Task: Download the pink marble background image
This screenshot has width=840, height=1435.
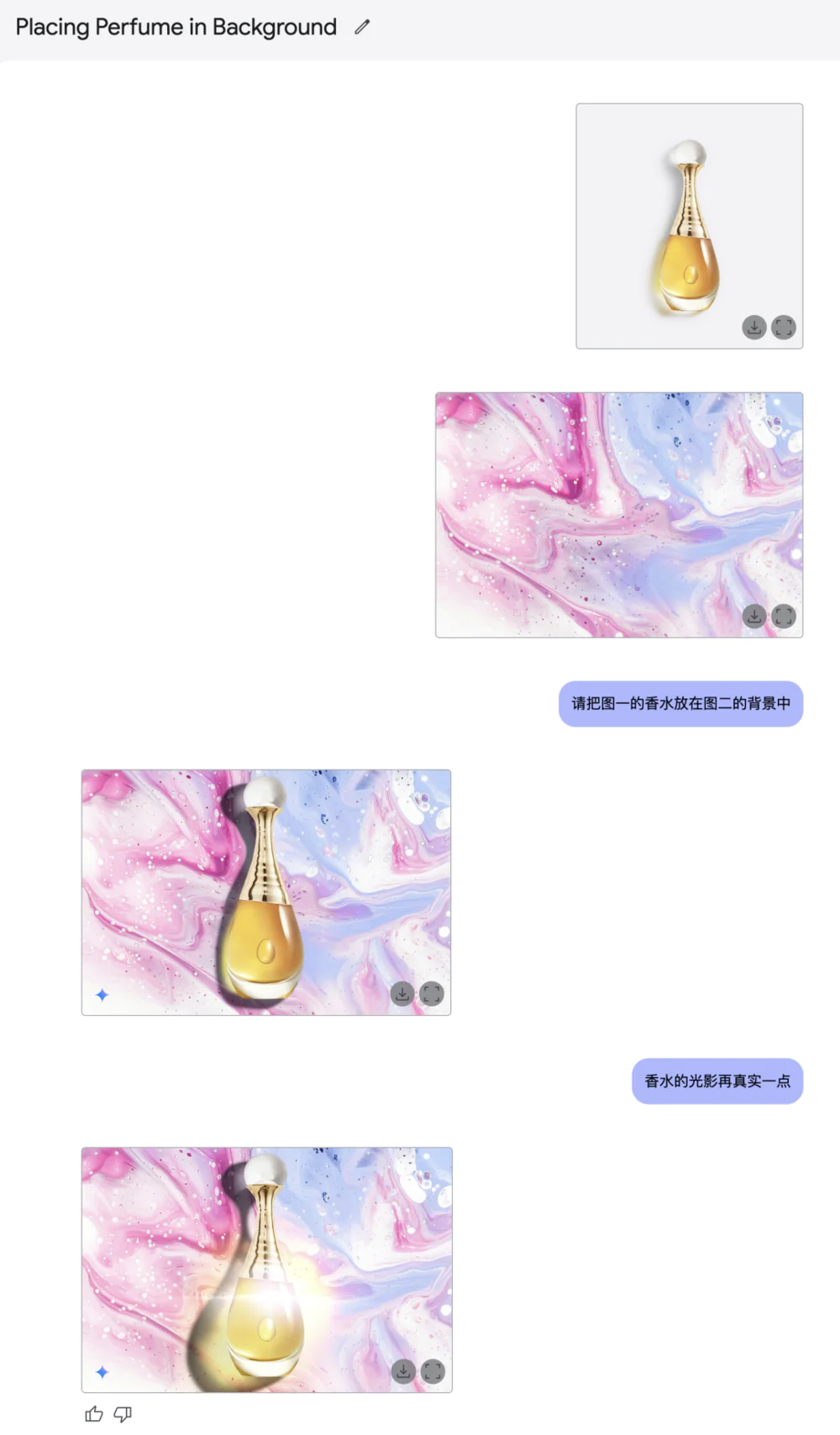Action: pos(753,616)
